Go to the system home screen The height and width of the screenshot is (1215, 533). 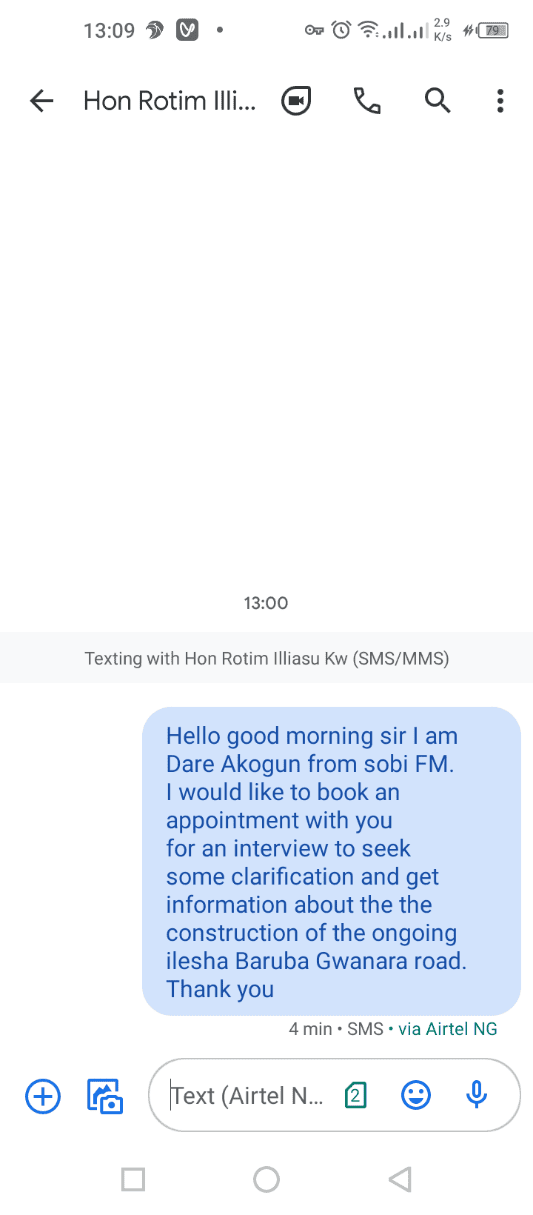tap(266, 1180)
